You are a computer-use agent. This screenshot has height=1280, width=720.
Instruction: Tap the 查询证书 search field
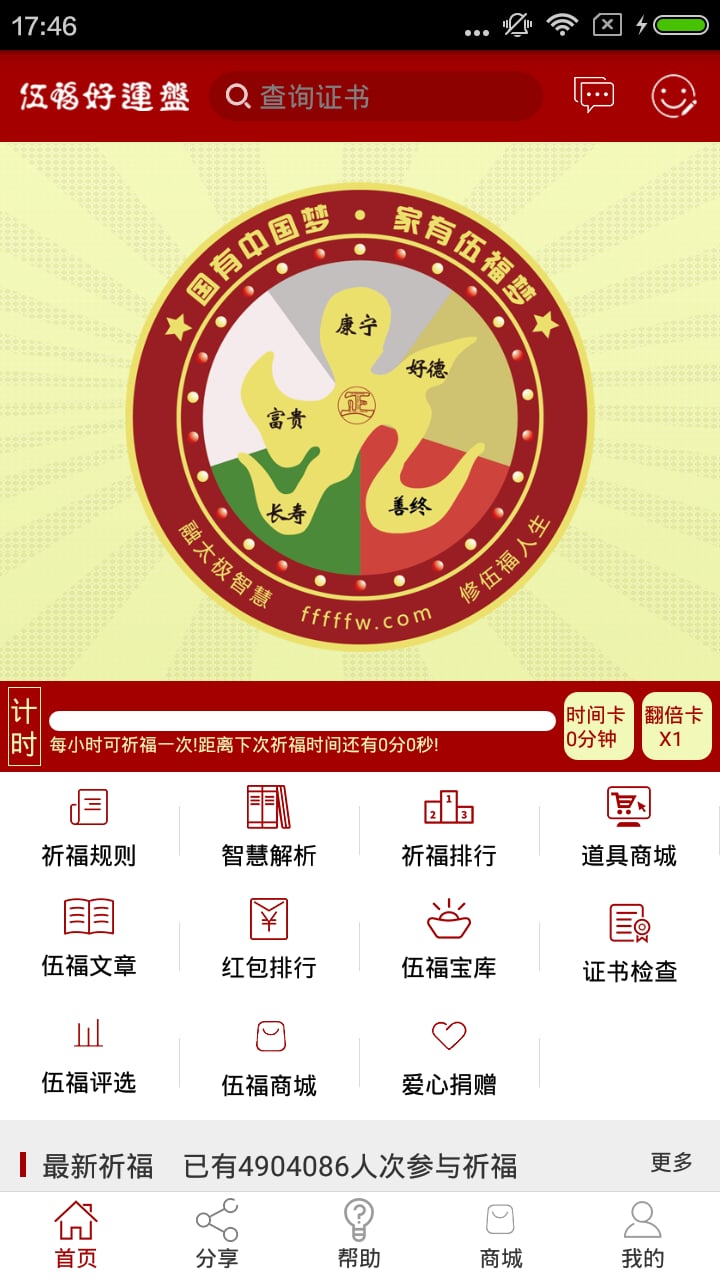(x=376, y=96)
